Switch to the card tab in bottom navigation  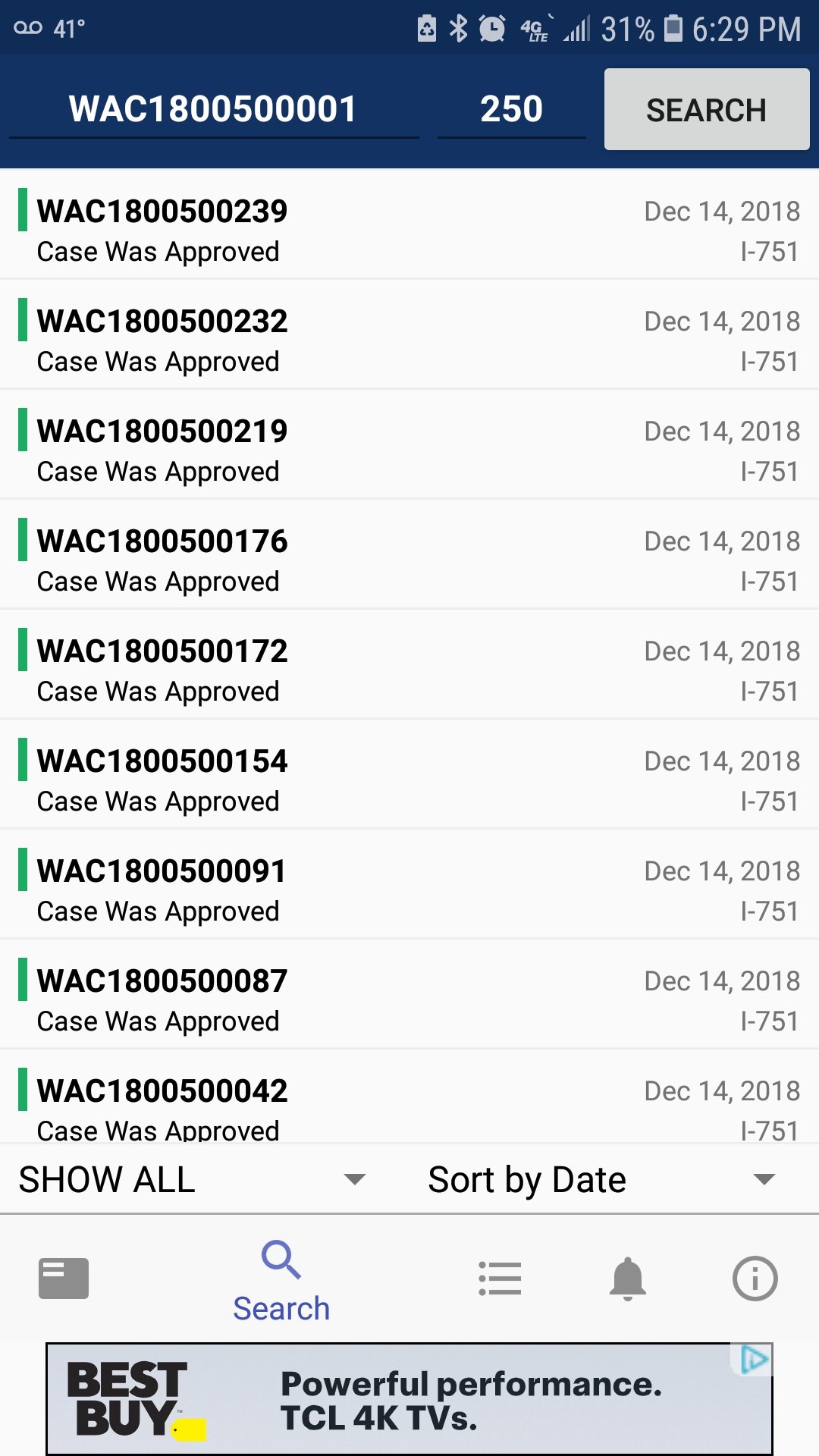pos(64,1279)
